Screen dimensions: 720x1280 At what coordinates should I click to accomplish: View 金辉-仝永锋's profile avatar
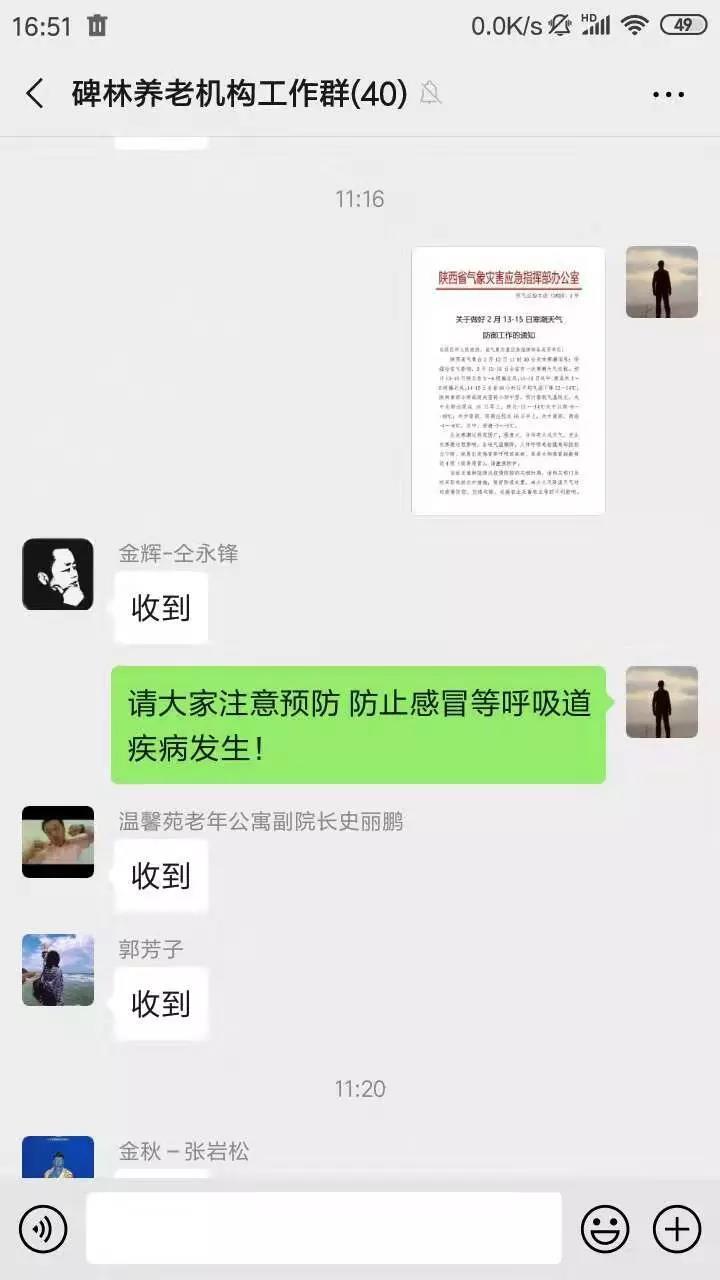point(58,574)
